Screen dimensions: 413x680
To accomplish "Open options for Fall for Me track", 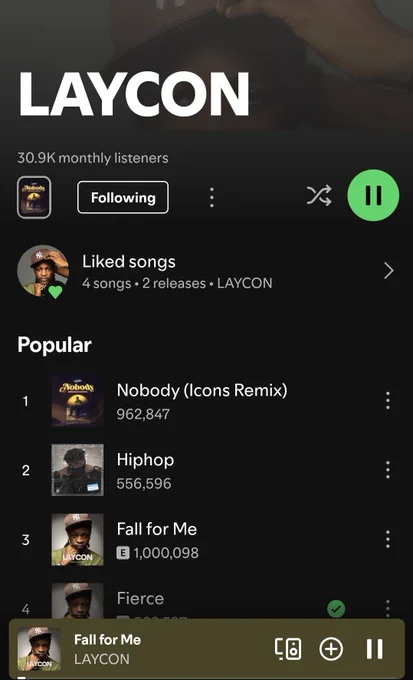I will pyautogui.click(x=387, y=539).
